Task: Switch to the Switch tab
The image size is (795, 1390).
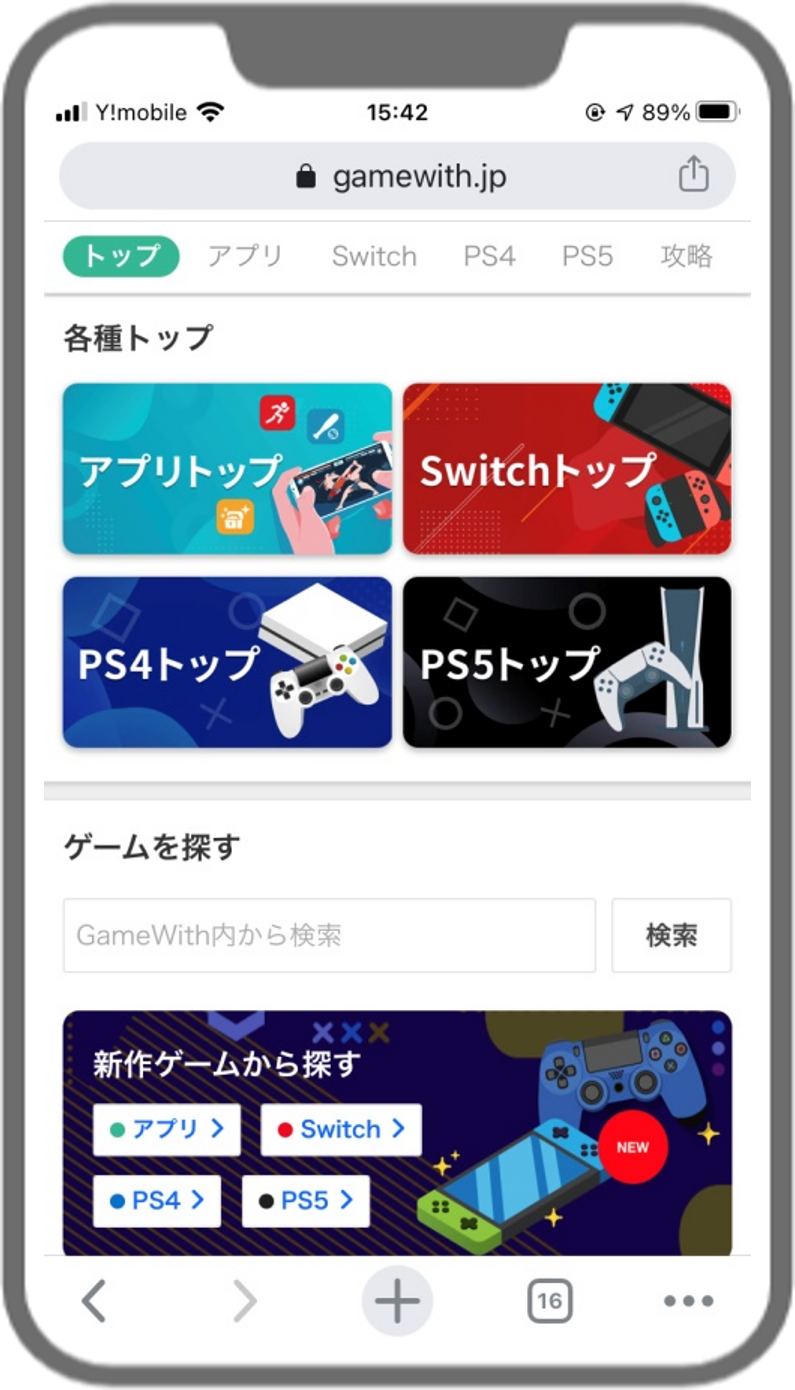Action: pyautogui.click(x=374, y=256)
